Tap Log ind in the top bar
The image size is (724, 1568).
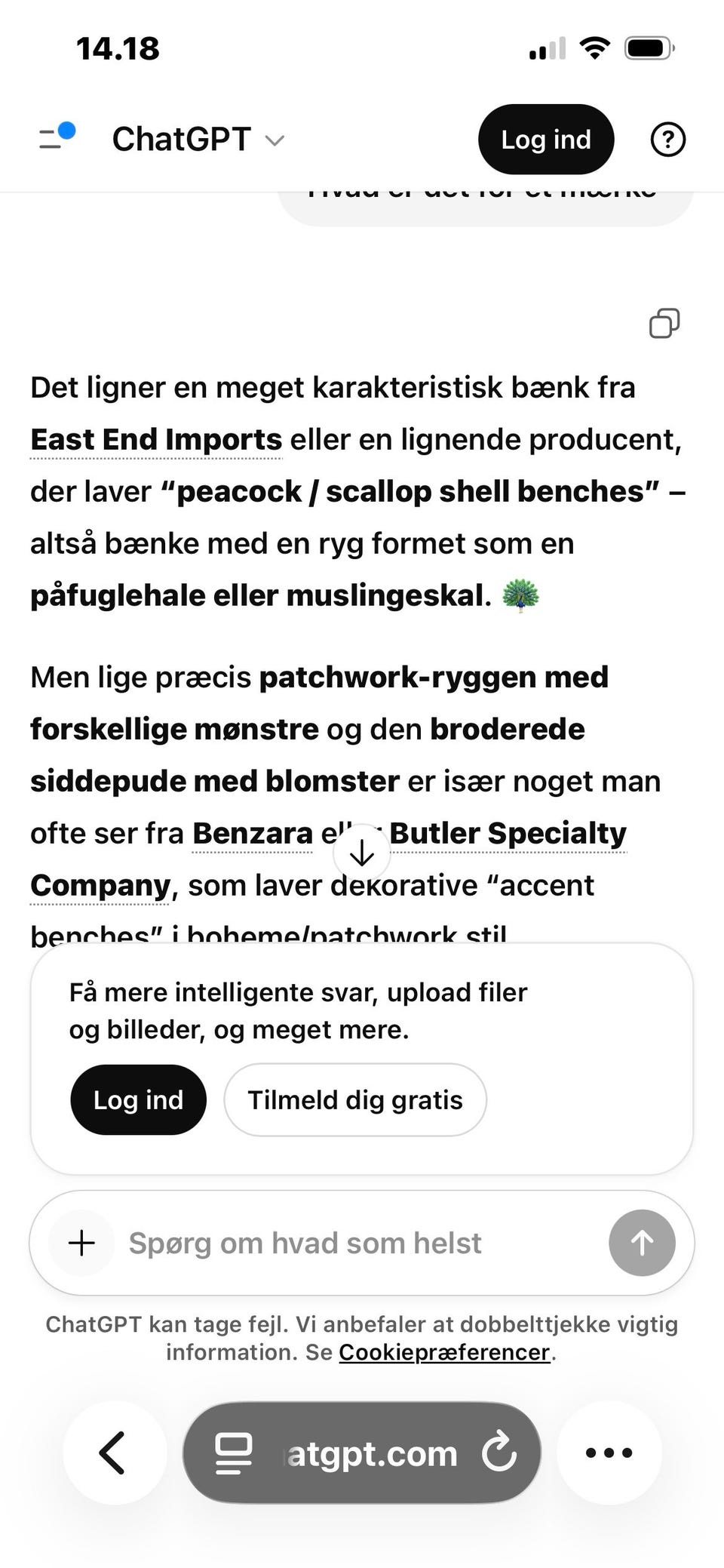point(545,140)
